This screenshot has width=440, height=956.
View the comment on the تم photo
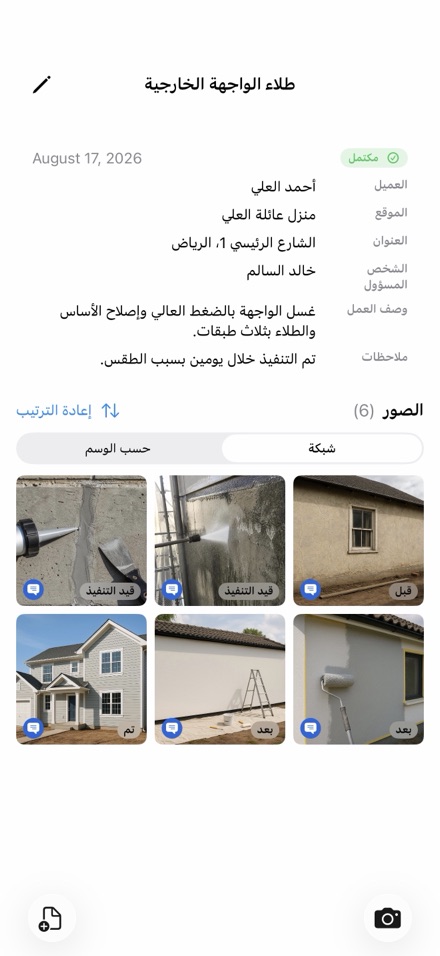click(33, 727)
